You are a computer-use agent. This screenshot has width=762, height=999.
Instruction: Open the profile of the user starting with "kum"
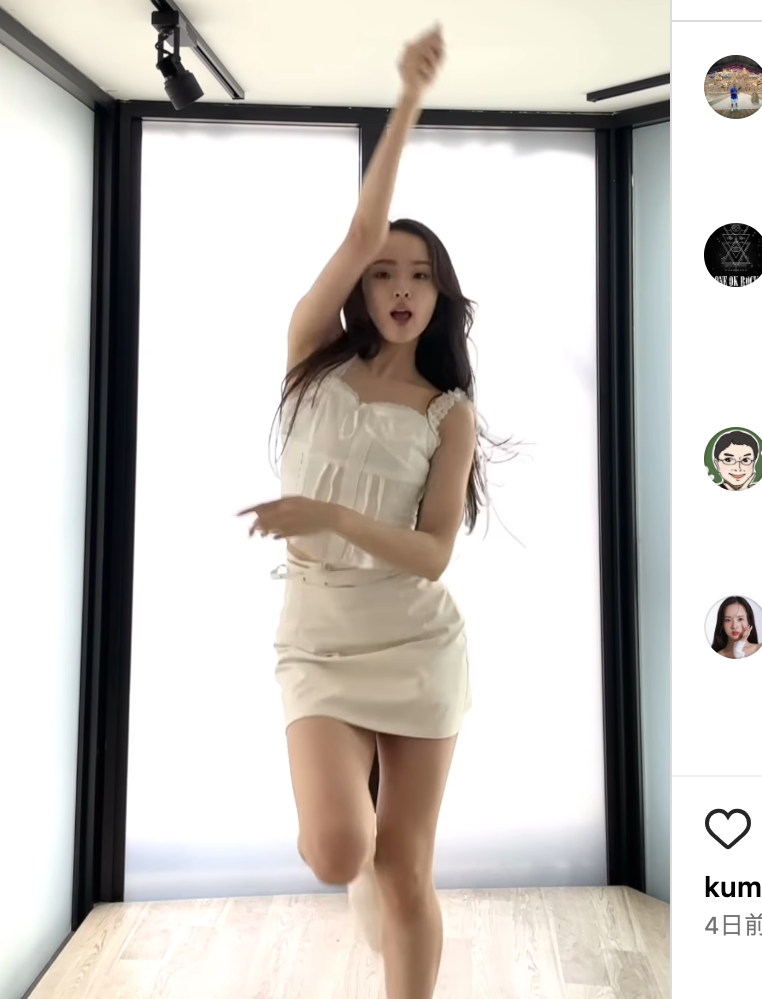tap(733, 887)
